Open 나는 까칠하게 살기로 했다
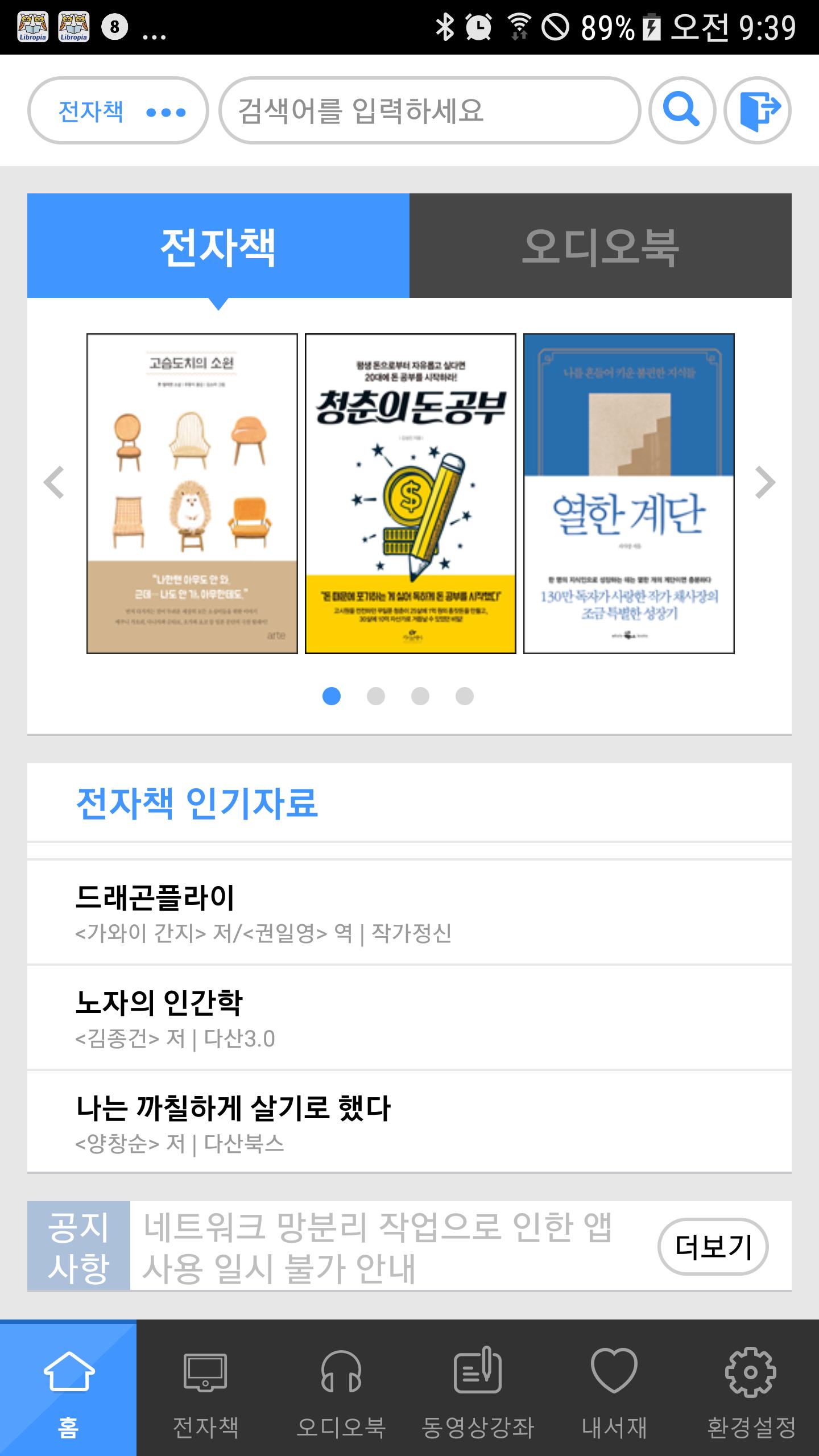Screen dimensions: 819x1456 408,1123
